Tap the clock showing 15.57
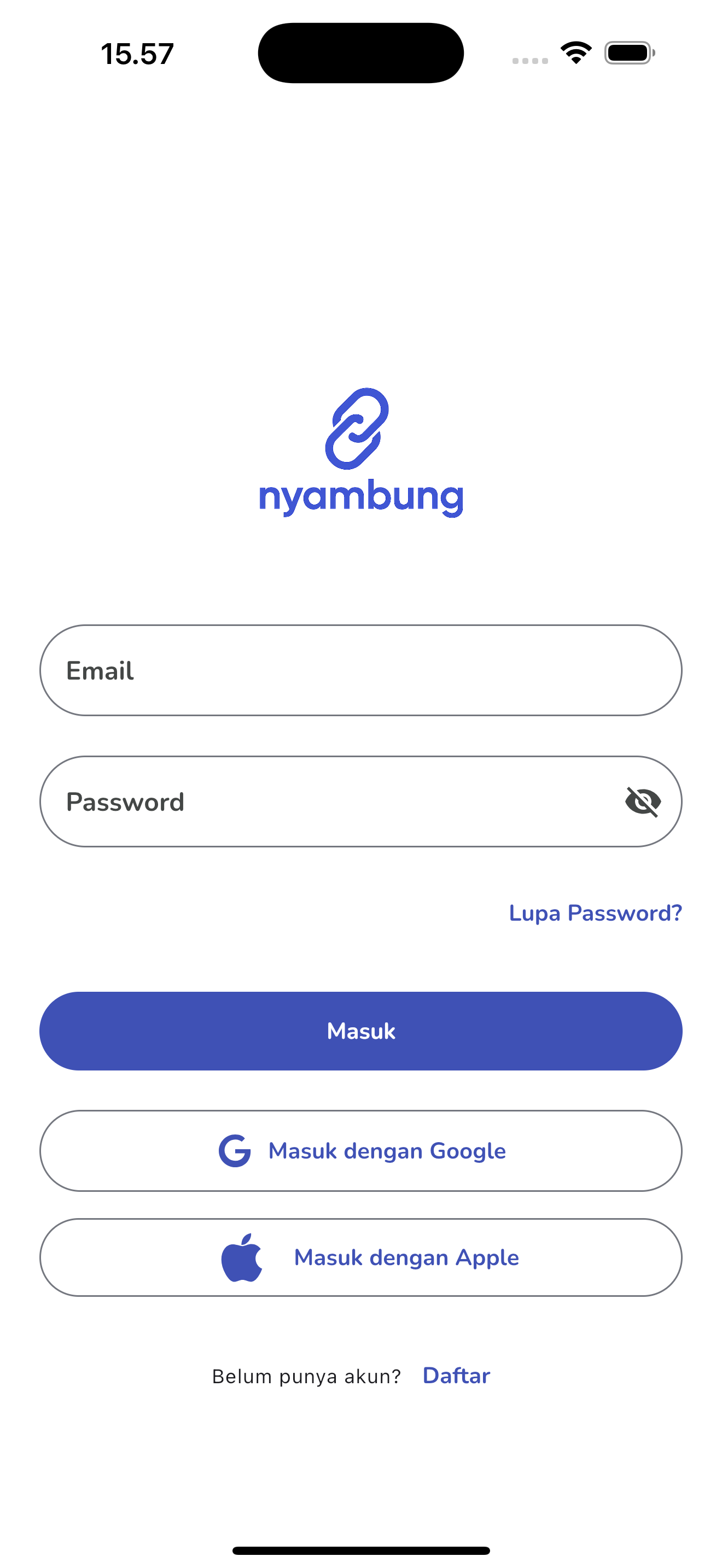Viewport: 722px width, 1568px height. (x=137, y=54)
